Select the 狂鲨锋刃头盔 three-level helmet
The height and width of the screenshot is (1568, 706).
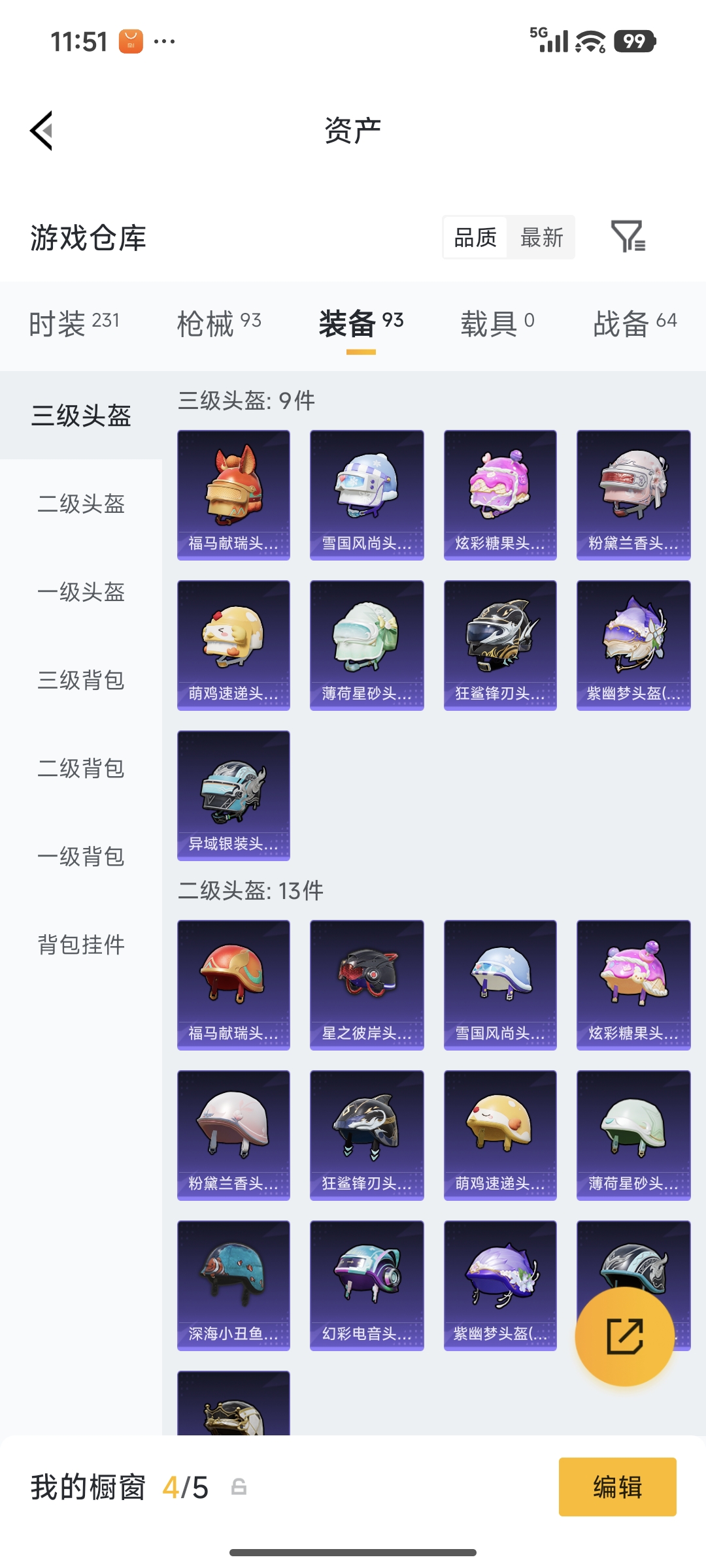(x=500, y=644)
